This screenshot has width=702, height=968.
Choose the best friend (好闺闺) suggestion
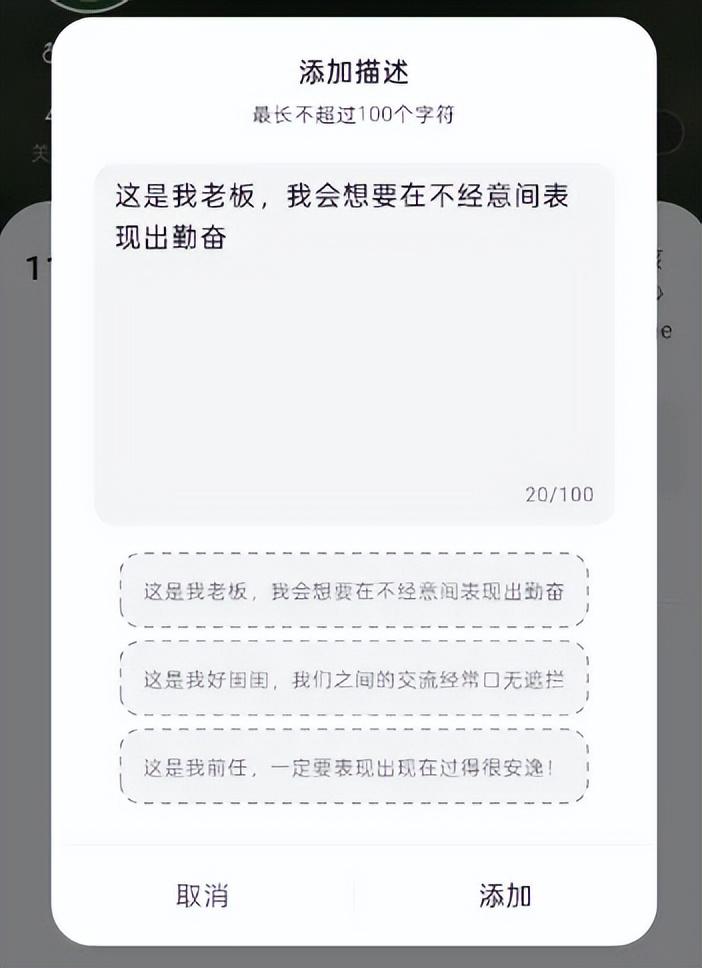pyautogui.click(x=354, y=679)
